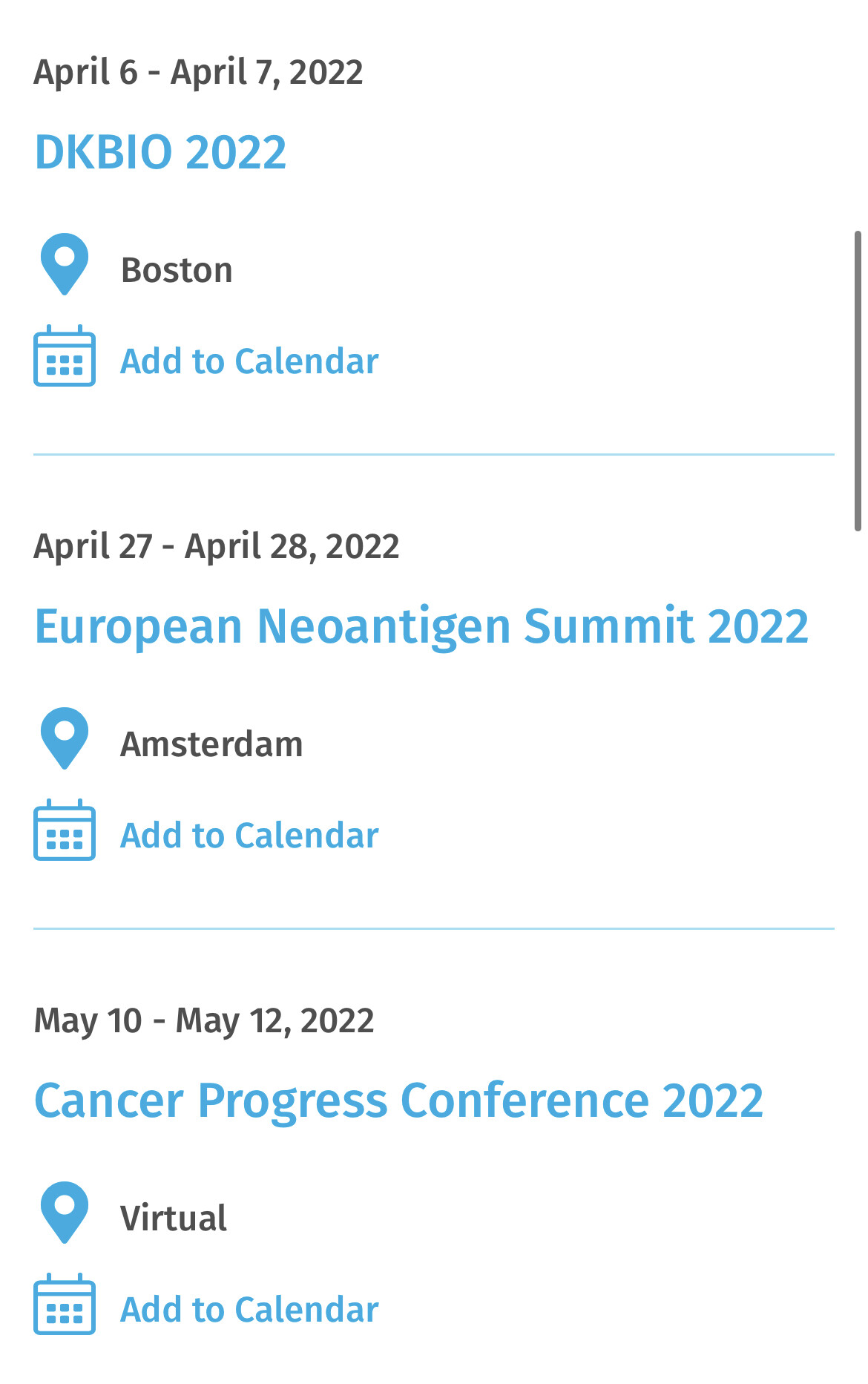Add European Neoantigen Summit to calendar
The width and height of the screenshot is (868, 1384).
(249, 836)
